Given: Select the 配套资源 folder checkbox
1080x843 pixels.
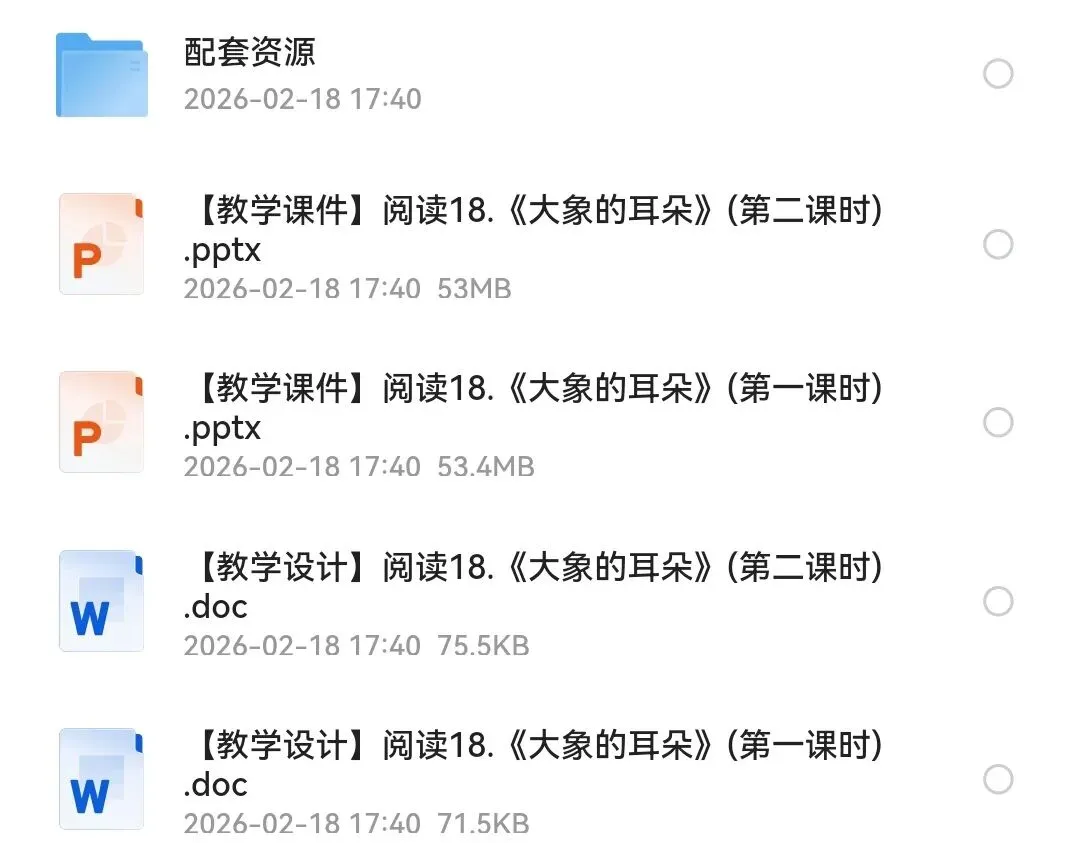Looking at the screenshot, I should [998, 74].
